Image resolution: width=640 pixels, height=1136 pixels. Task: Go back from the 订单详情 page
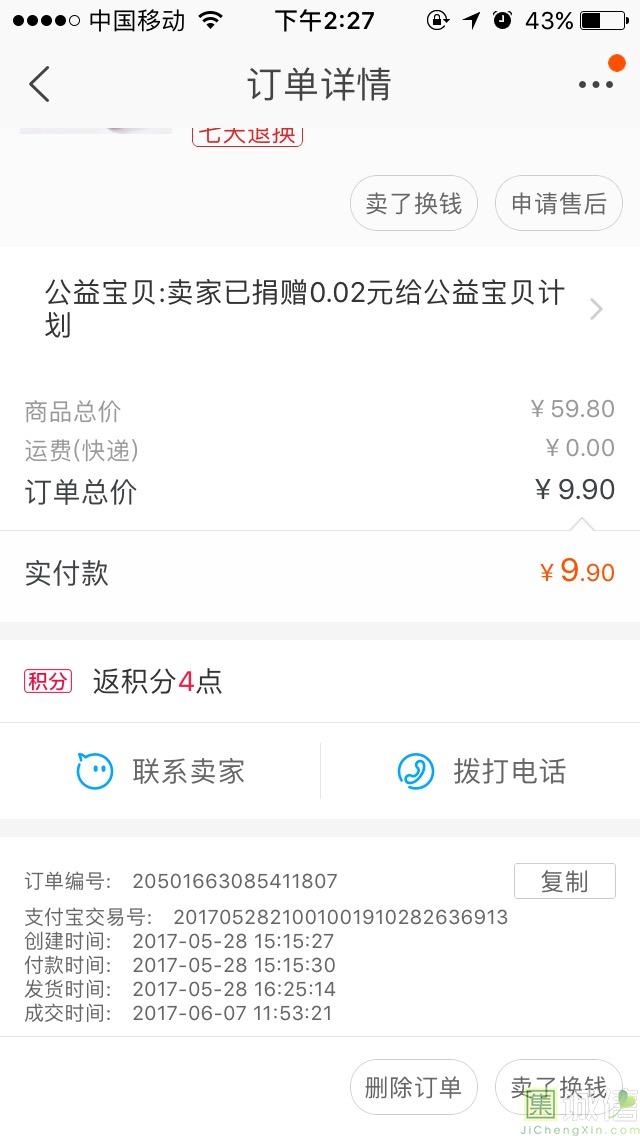[x=39, y=84]
